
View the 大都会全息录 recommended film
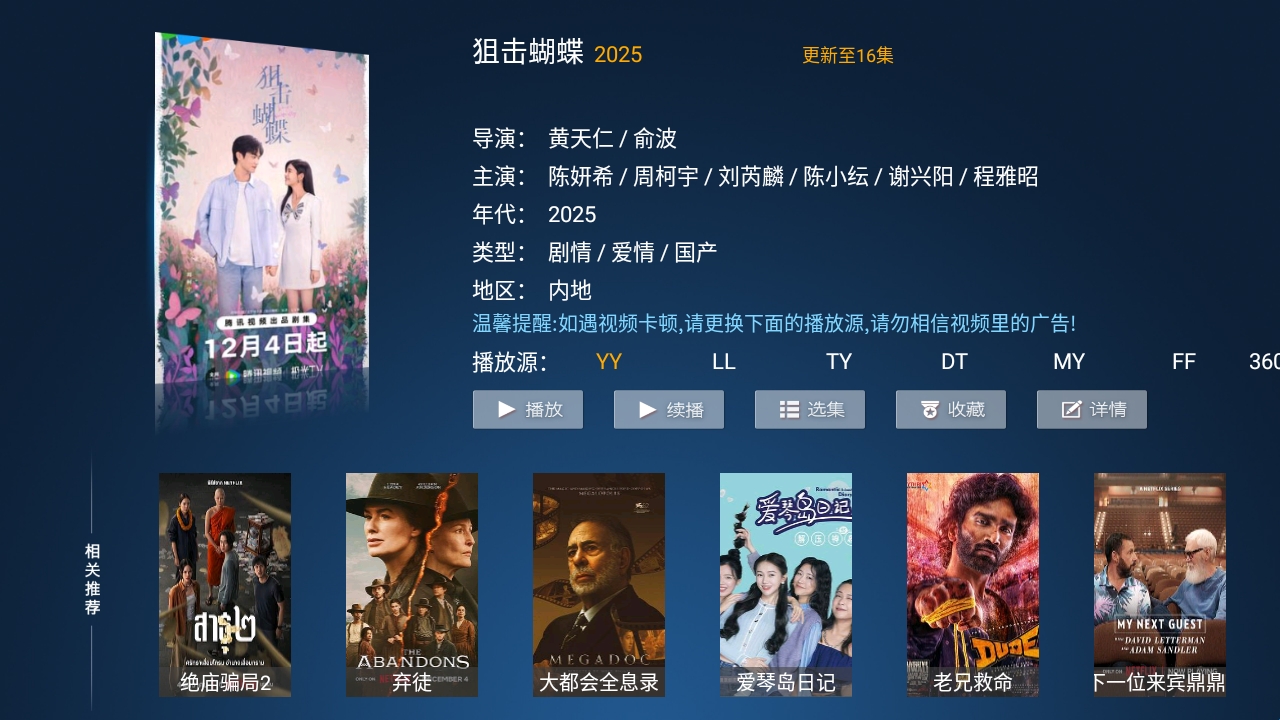pos(599,584)
